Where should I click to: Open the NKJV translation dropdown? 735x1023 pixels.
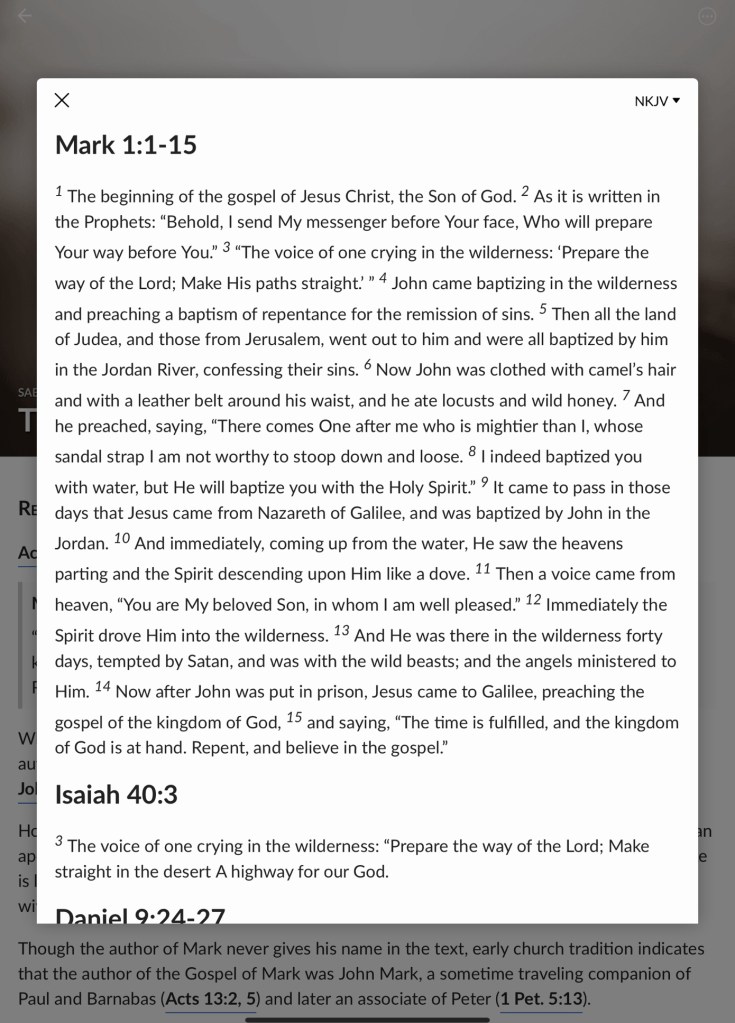pos(657,101)
